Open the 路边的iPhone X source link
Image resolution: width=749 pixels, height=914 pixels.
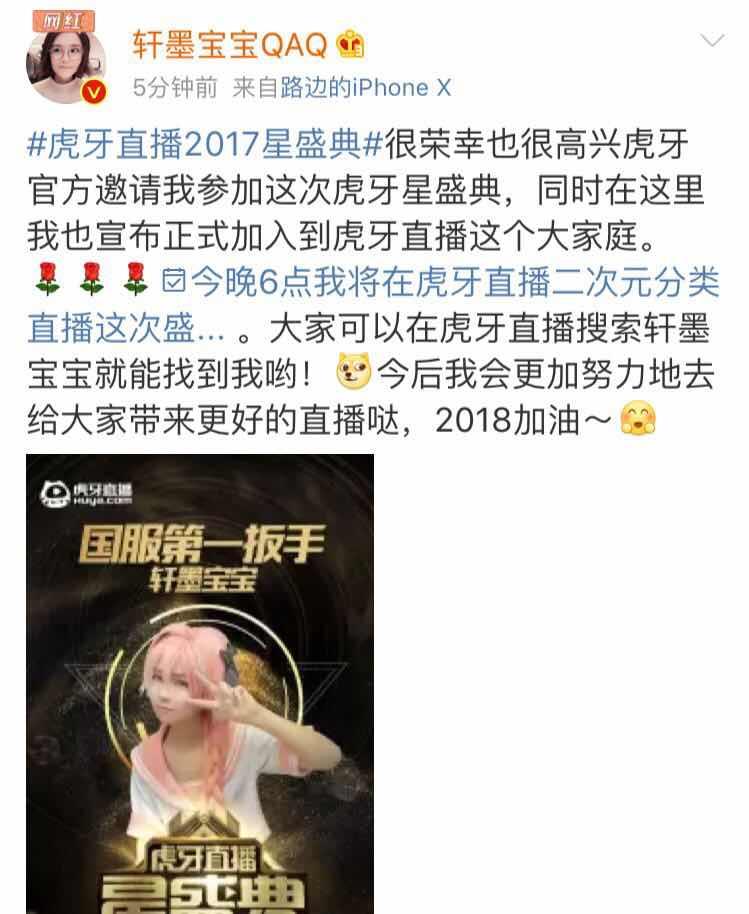[365, 88]
